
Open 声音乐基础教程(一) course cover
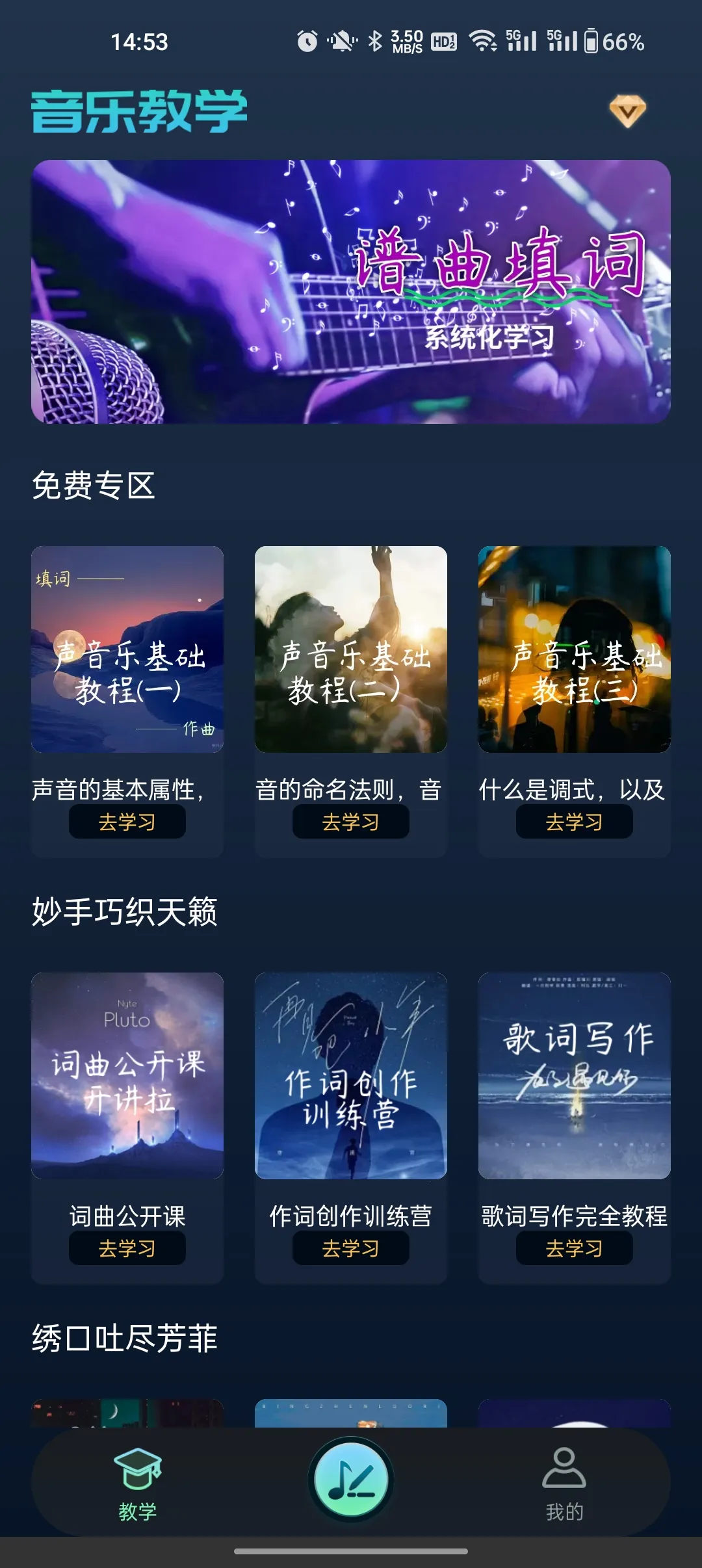pyautogui.click(x=127, y=649)
